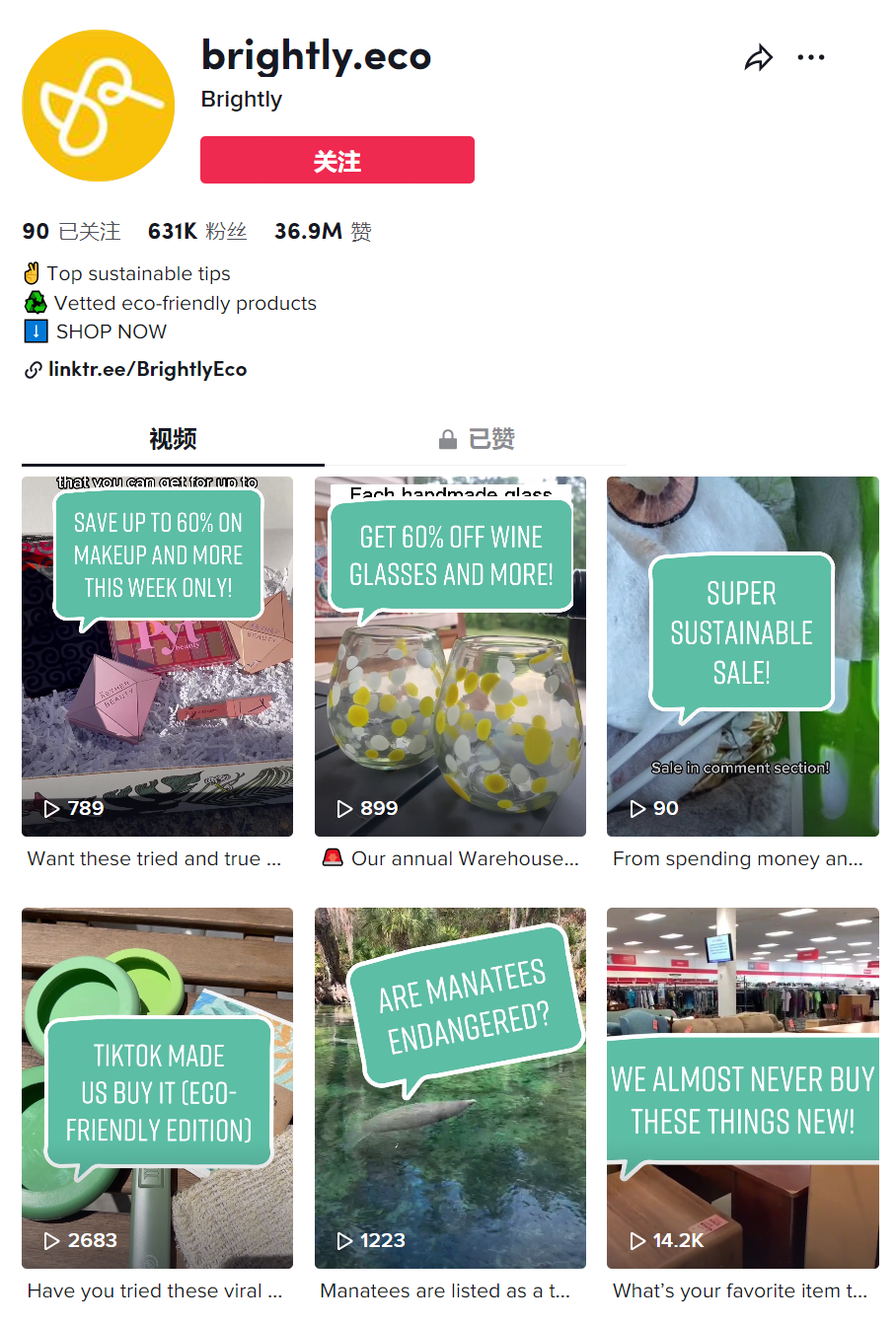View the 90 已关注 following list
The height and width of the screenshot is (1325, 896).
(x=71, y=232)
